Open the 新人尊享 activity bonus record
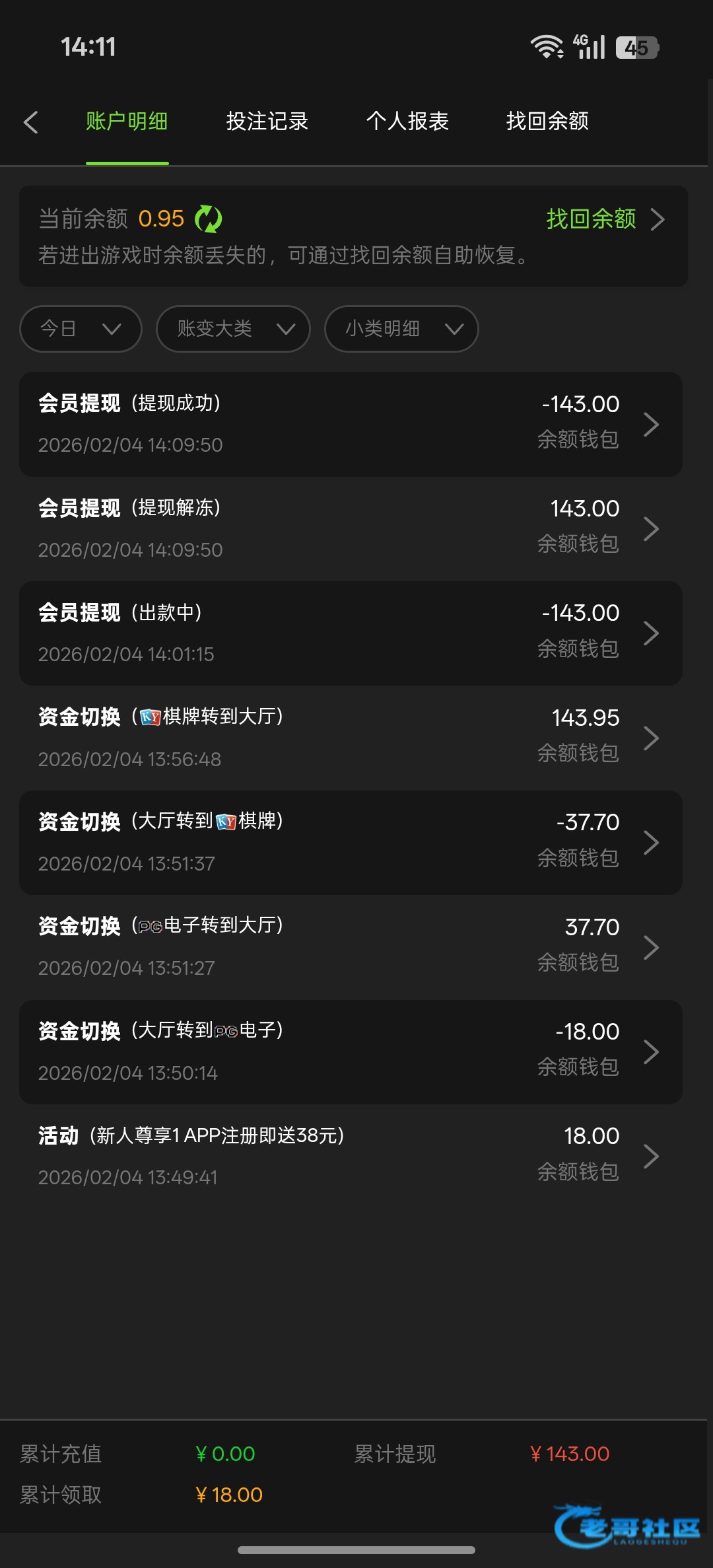The image size is (713, 1568). pos(351,1156)
